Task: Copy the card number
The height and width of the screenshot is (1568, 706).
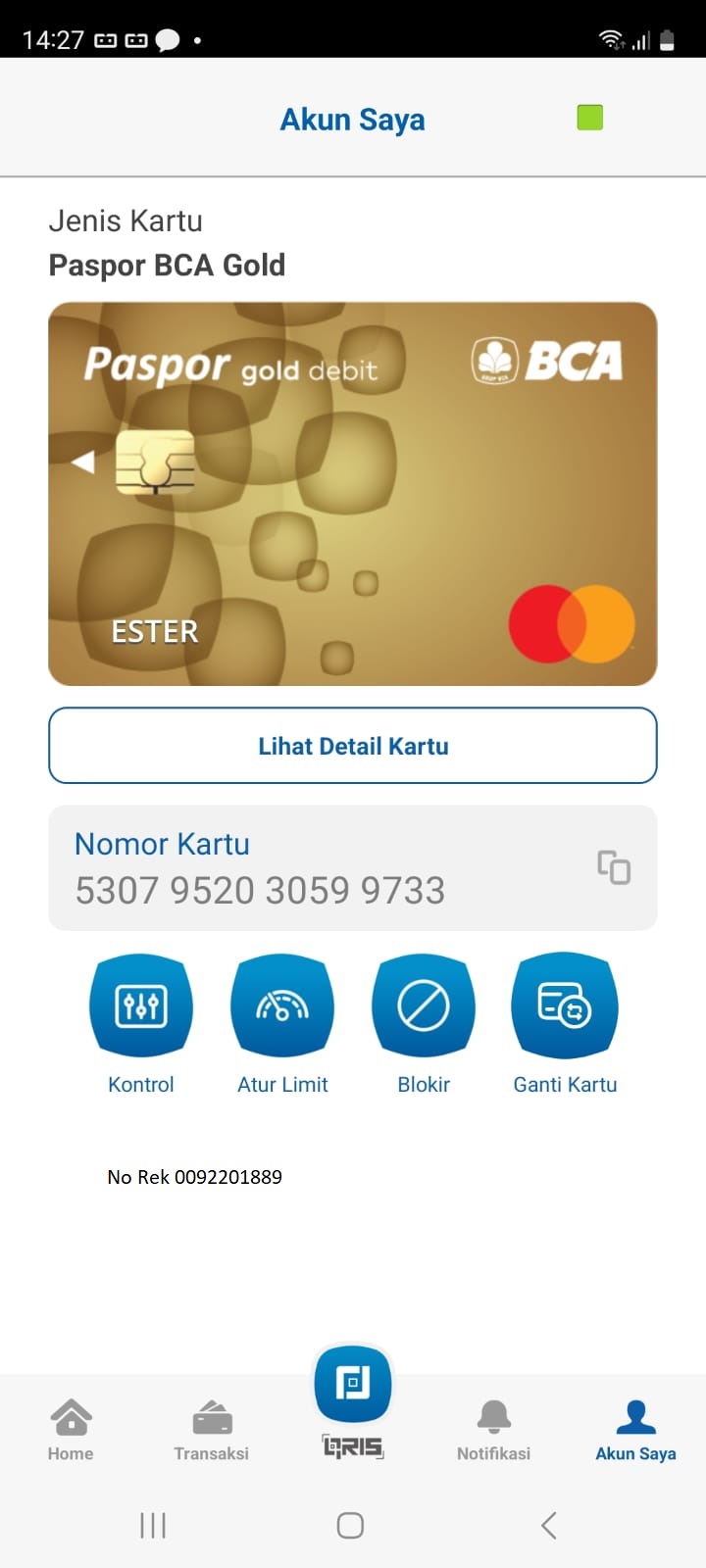Action: coord(614,867)
